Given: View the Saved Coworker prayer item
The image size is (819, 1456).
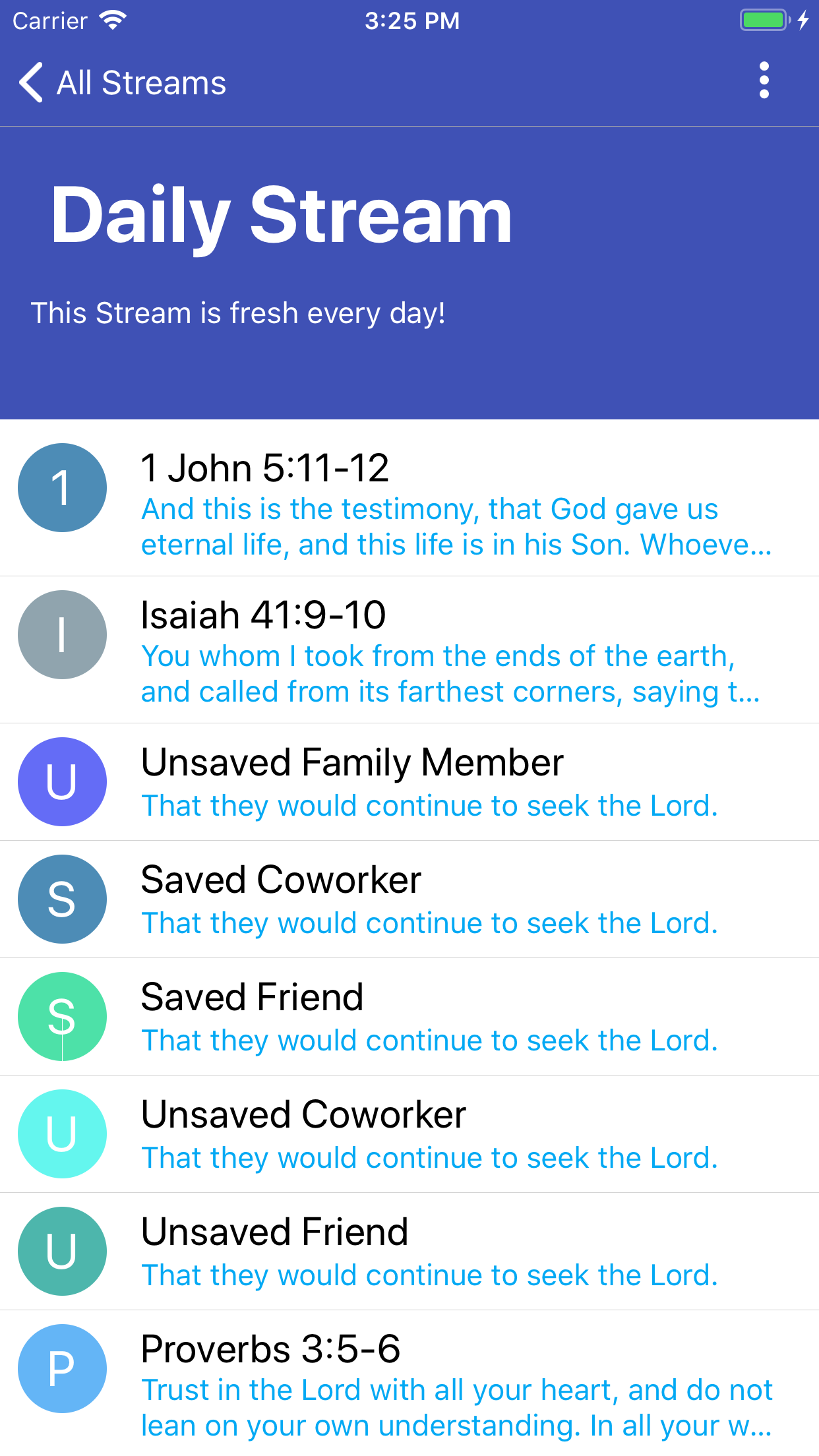Looking at the screenshot, I should click(409, 899).
